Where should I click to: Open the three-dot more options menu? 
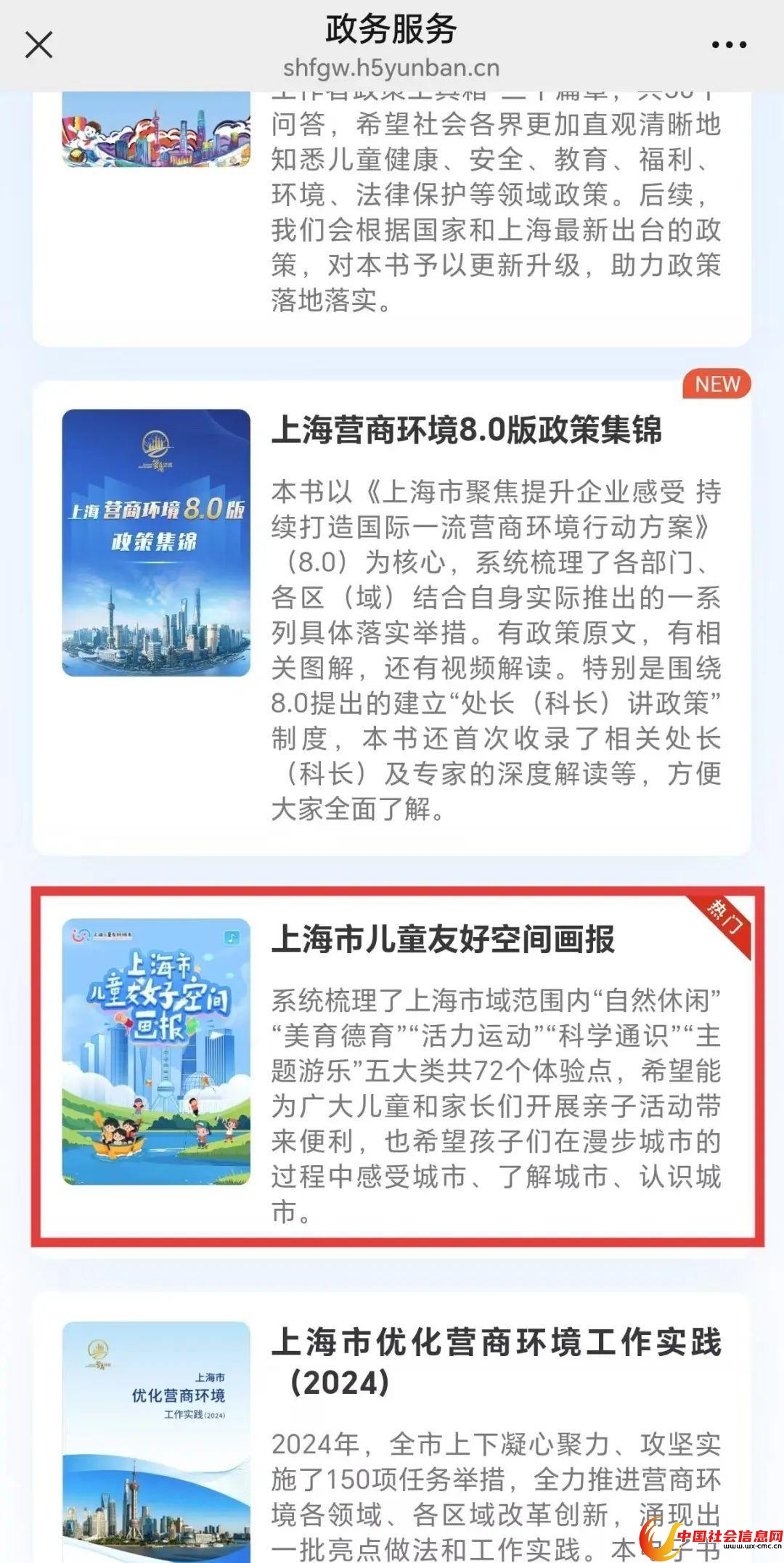click(728, 45)
